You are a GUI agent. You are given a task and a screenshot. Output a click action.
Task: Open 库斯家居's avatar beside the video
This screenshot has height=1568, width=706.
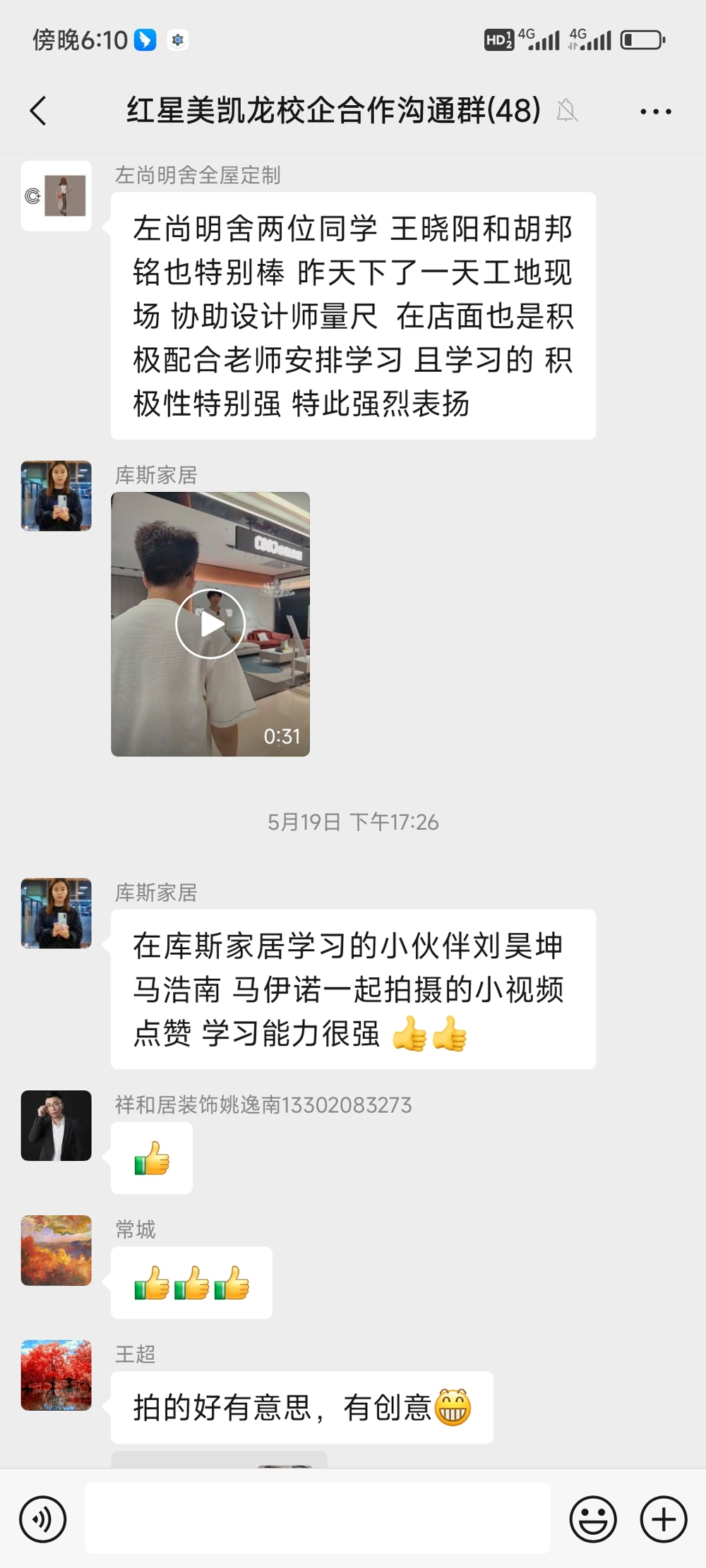56,496
